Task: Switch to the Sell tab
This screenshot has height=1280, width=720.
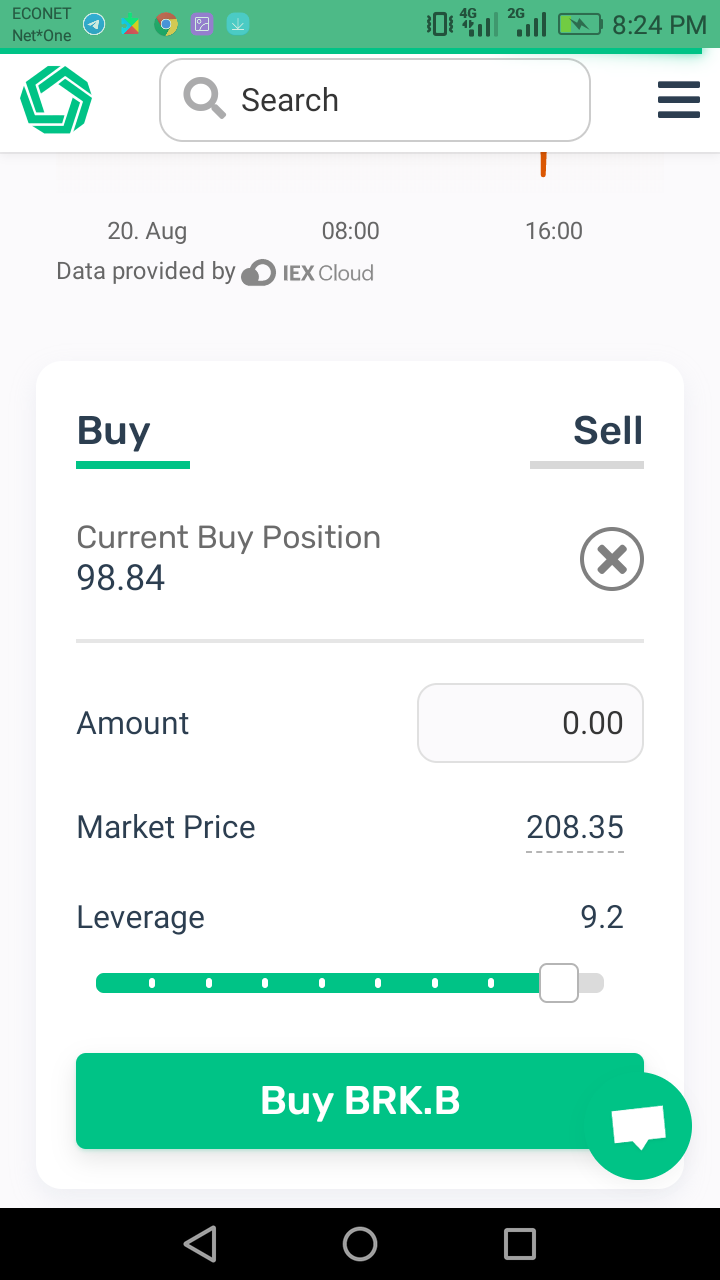Action: click(x=607, y=432)
